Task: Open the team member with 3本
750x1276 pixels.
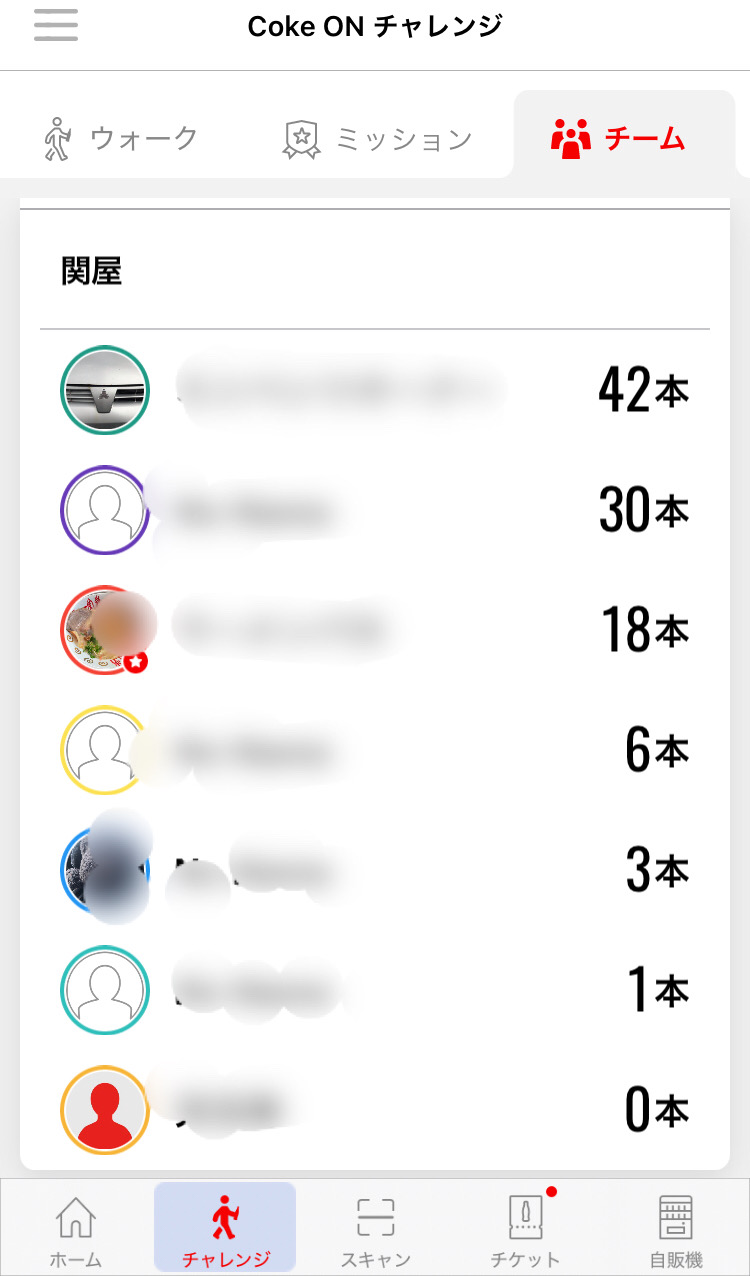Action: pyautogui.click(x=375, y=870)
